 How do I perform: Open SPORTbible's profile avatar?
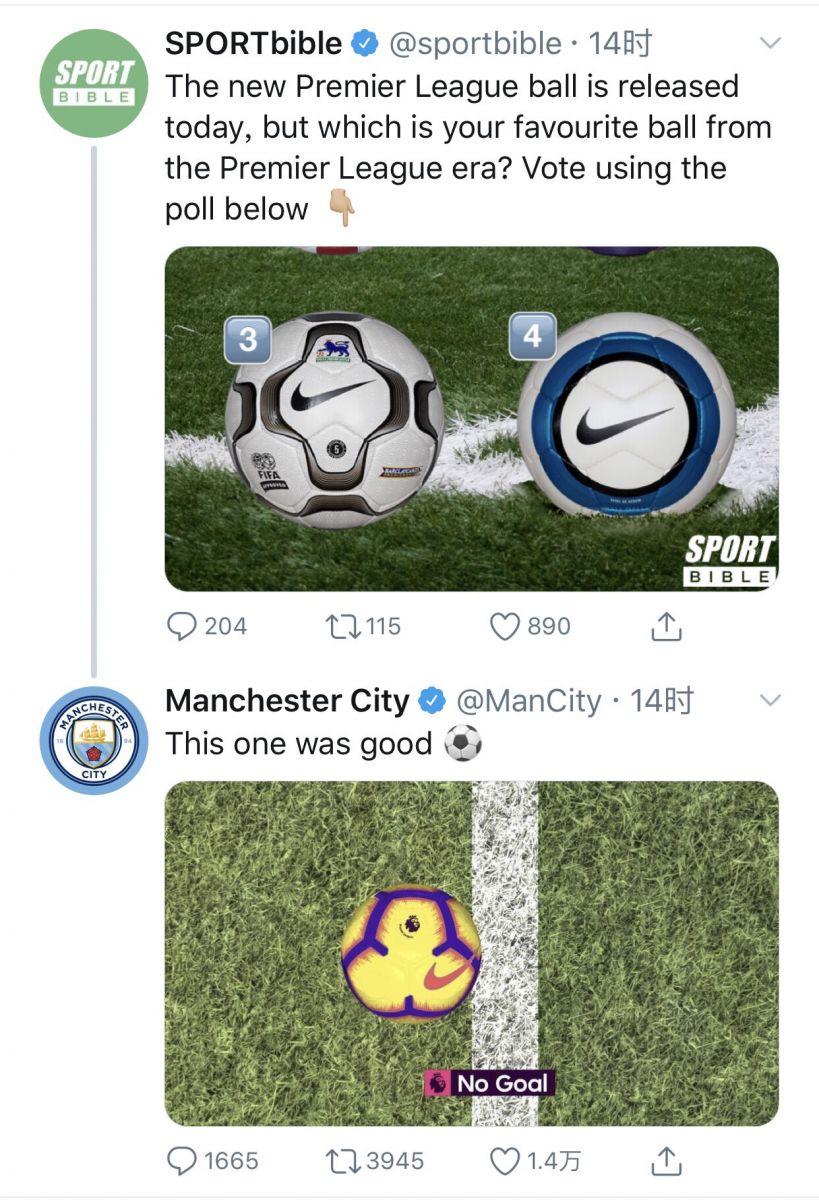point(95,84)
